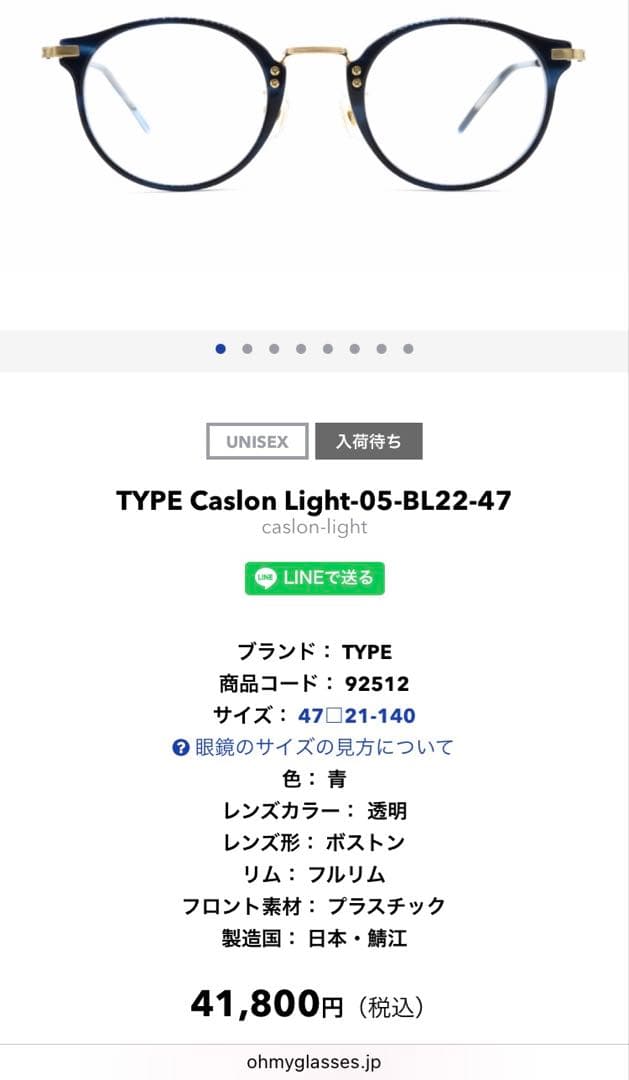The width and height of the screenshot is (629, 1080).
Task: Jump to the second product image dot
Action: [x=247, y=349]
